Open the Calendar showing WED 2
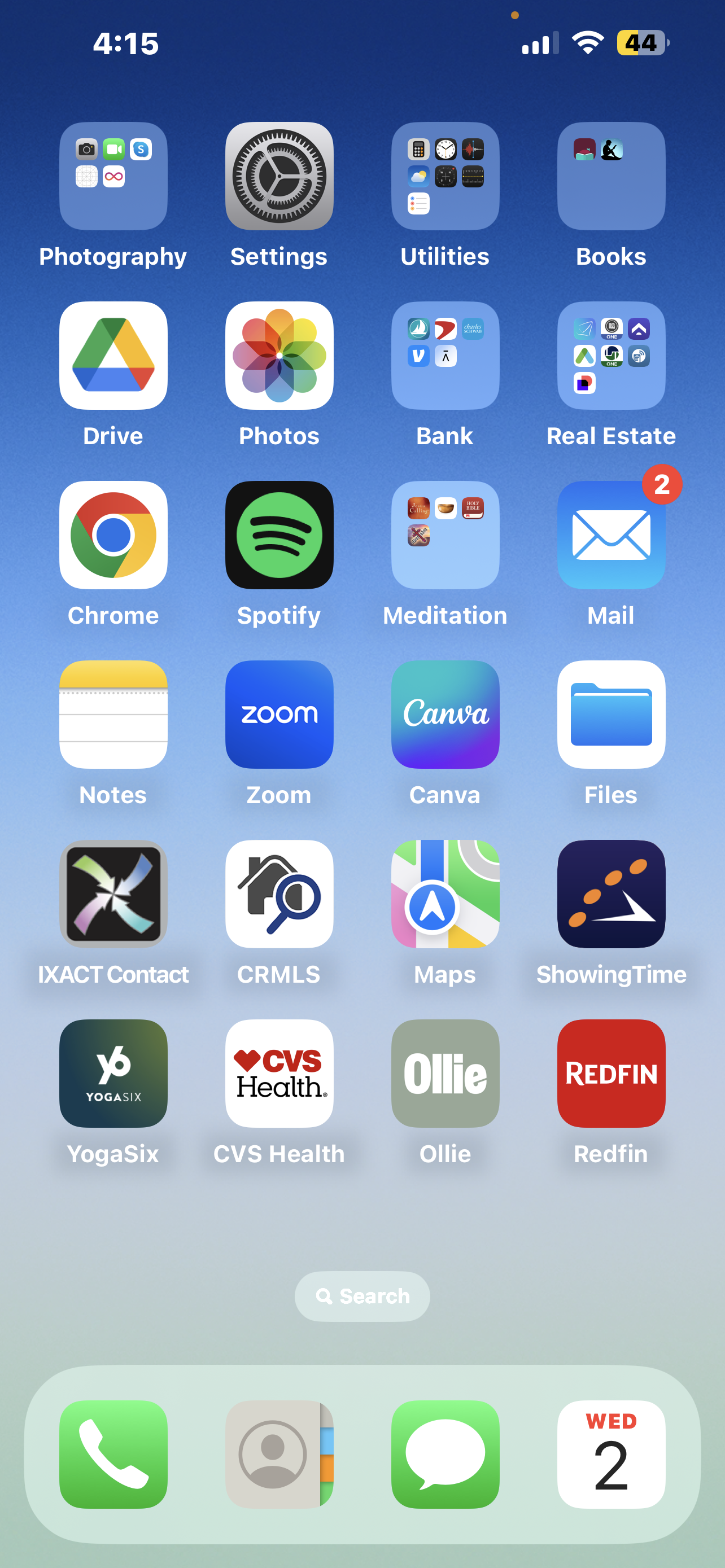This screenshot has height=1568, width=725. click(611, 1455)
